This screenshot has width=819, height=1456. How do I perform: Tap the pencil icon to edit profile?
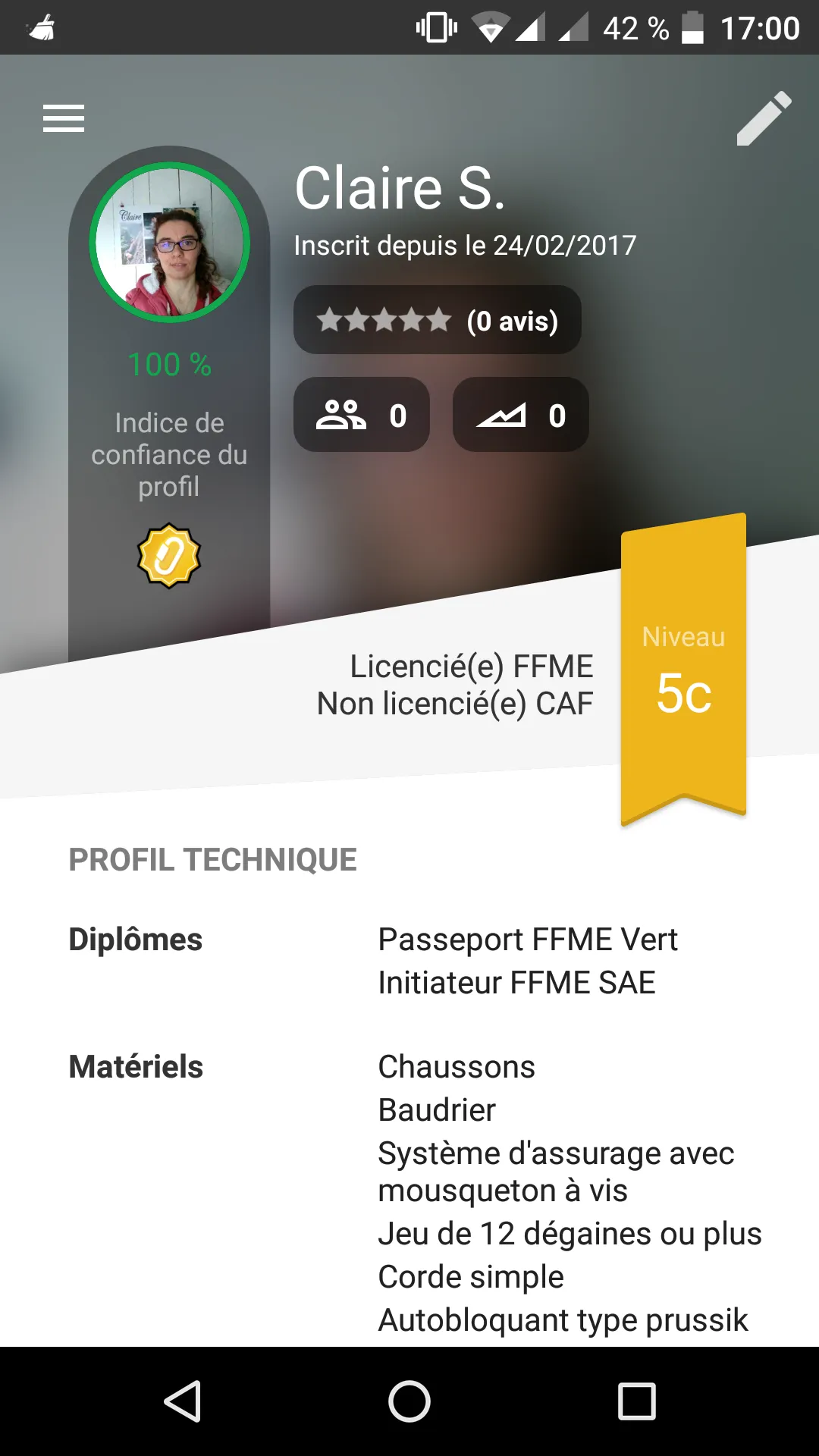[763, 118]
